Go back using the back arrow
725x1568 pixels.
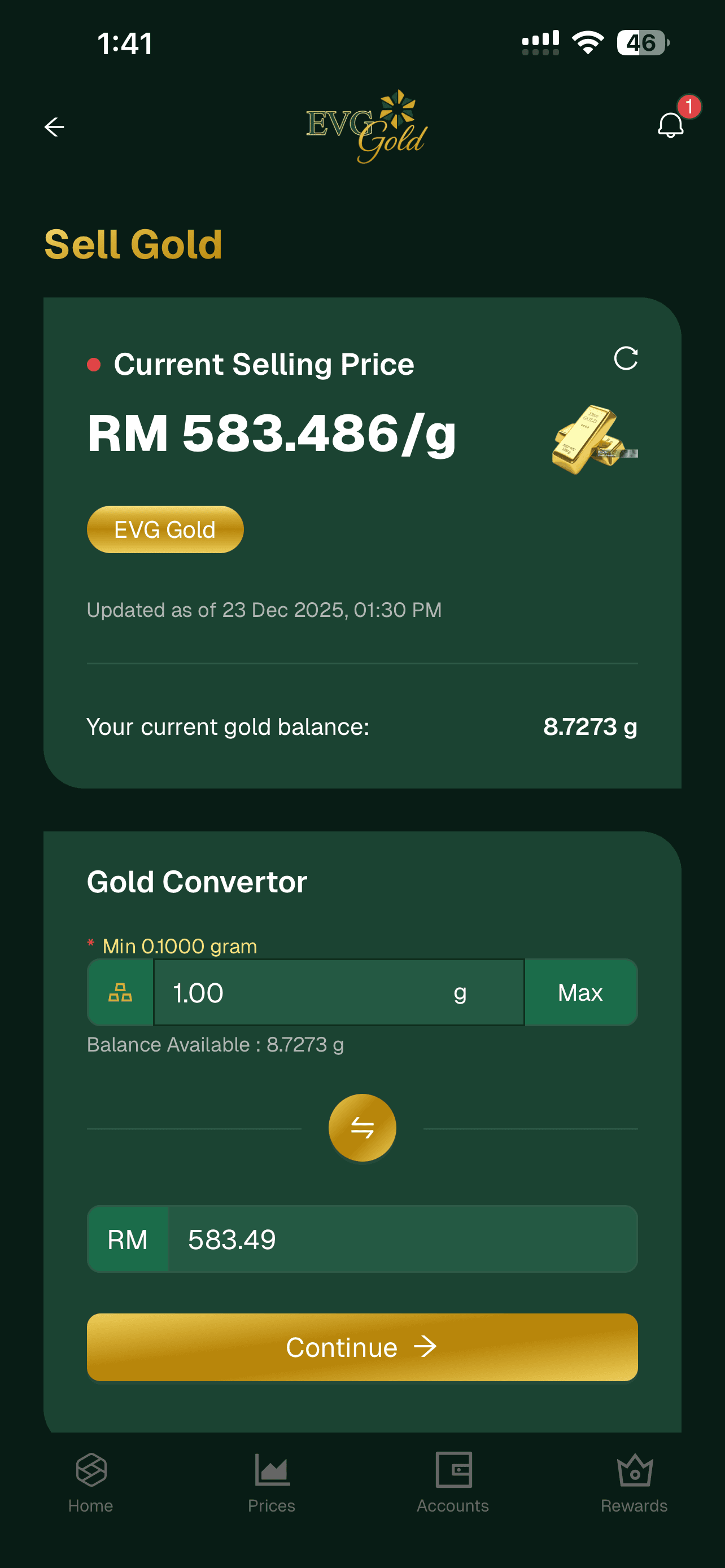(54, 126)
